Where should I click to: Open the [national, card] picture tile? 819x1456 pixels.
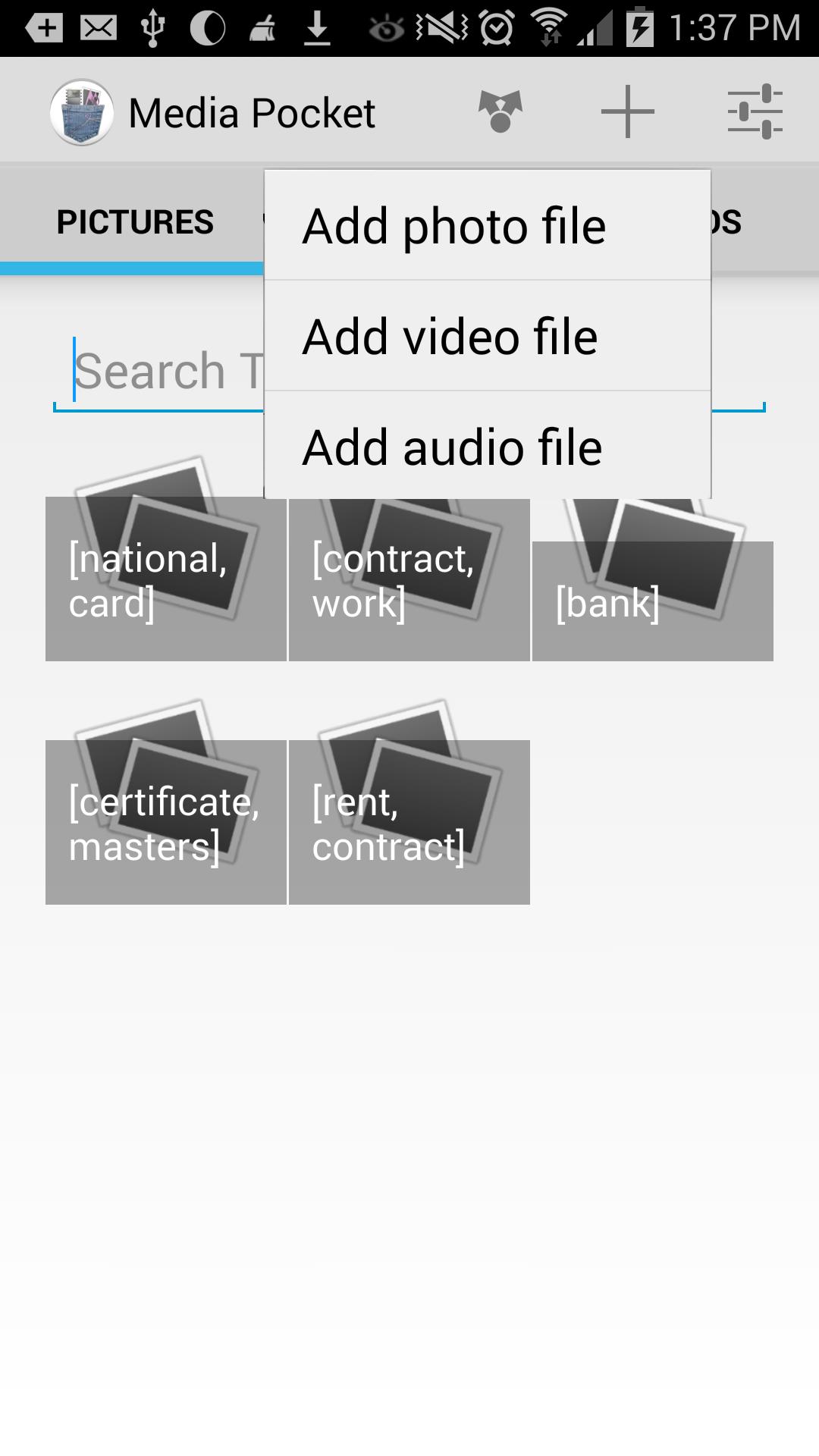click(165, 580)
